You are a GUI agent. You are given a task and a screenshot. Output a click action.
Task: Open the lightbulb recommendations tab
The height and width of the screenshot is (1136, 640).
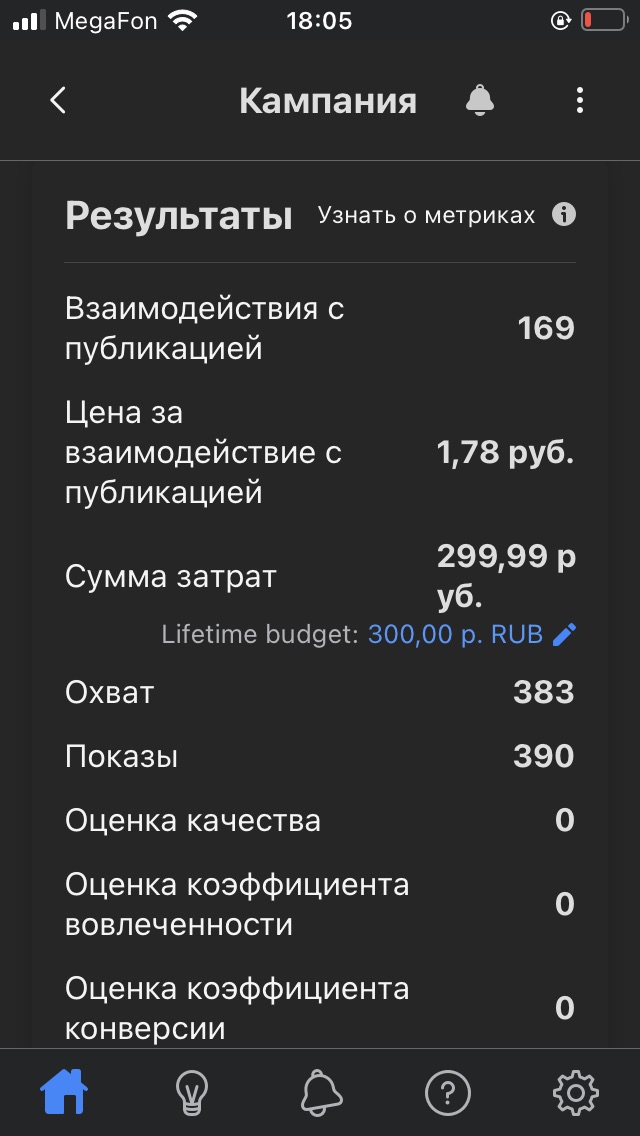(191, 1093)
